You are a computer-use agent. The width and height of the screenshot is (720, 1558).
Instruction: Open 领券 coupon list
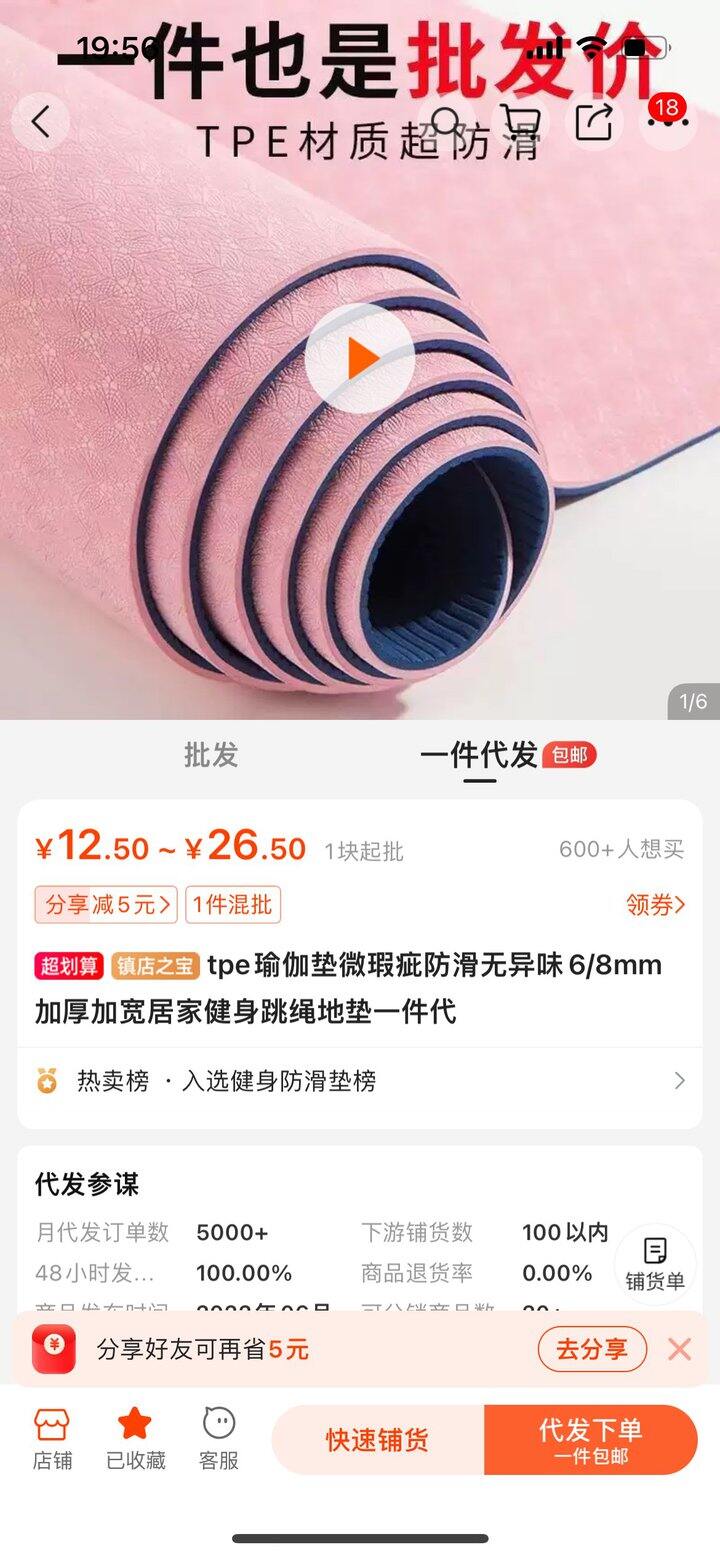pyautogui.click(x=655, y=903)
